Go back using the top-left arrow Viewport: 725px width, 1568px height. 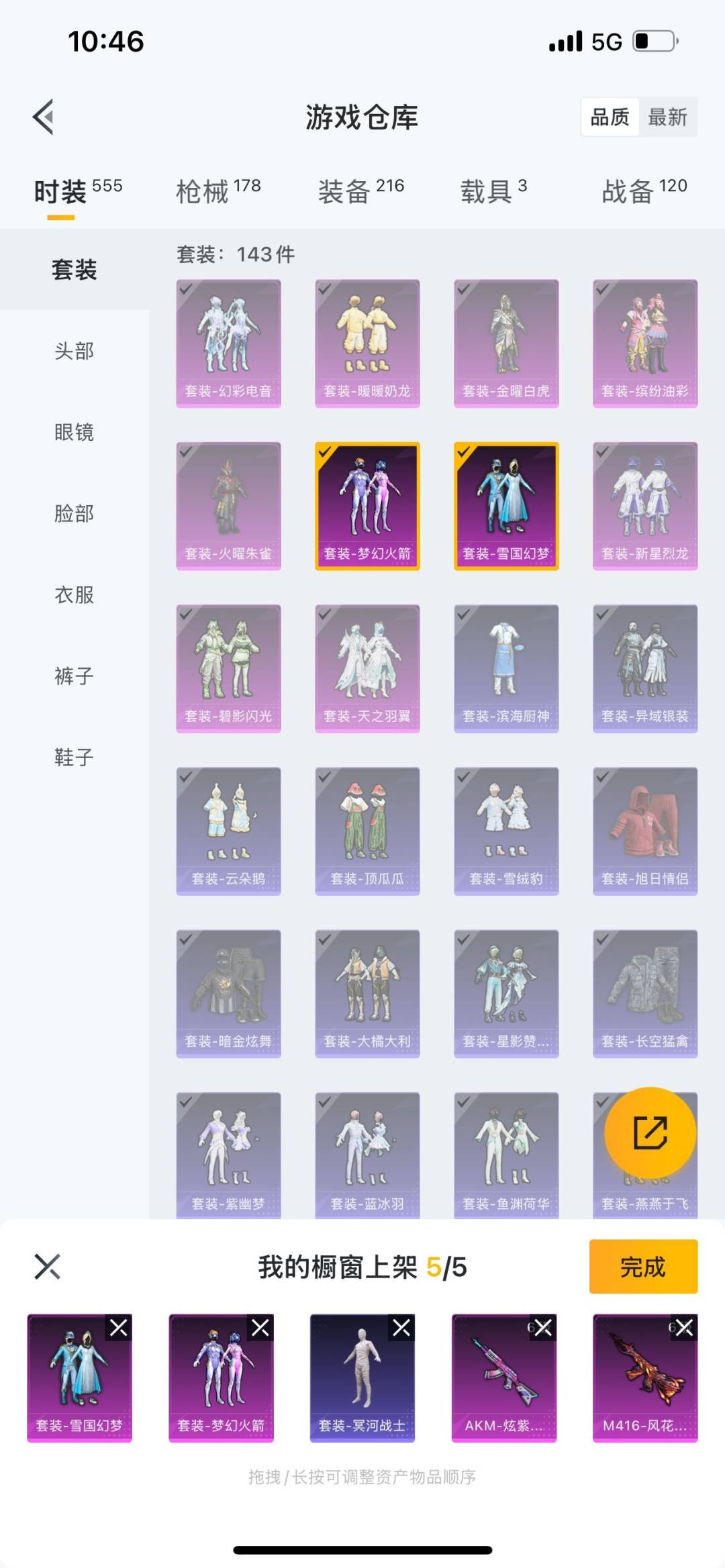(44, 117)
